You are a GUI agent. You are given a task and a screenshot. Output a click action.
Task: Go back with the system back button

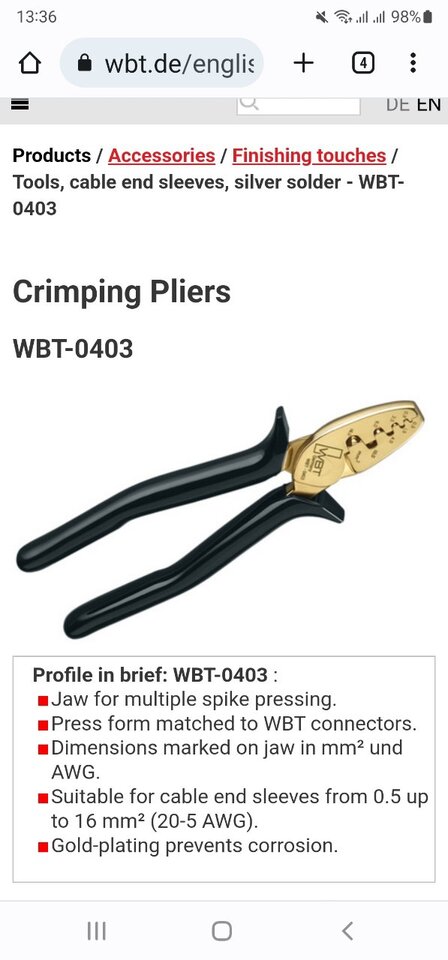[347, 931]
